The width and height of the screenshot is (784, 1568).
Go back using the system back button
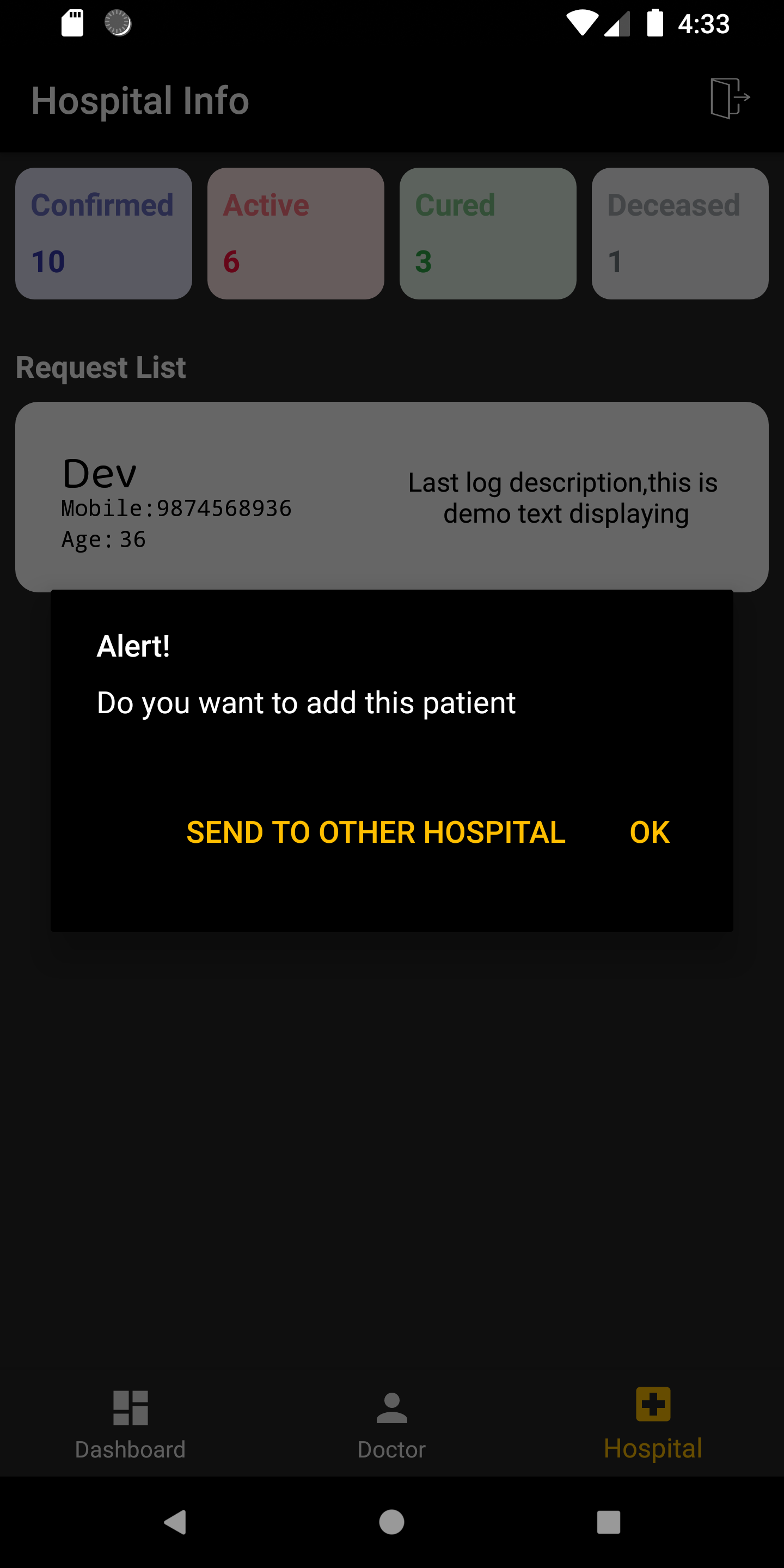pos(175,1522)
